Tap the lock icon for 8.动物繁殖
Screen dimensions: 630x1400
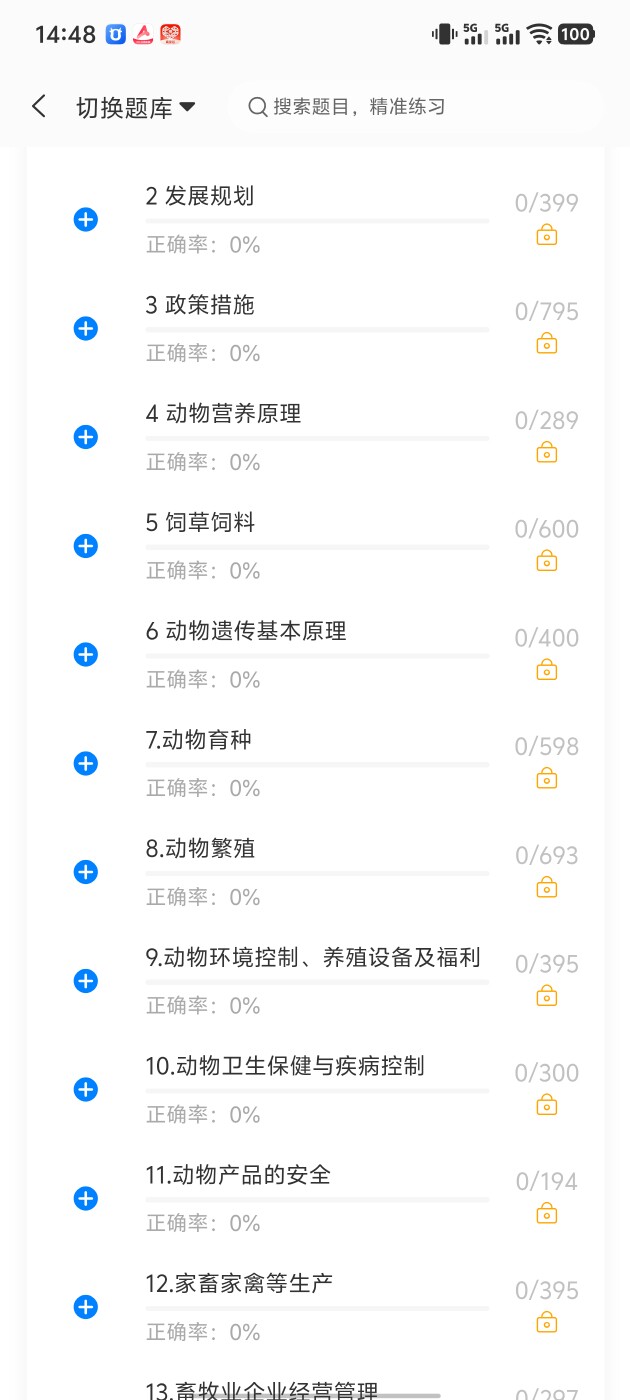(x=547, y=888)
